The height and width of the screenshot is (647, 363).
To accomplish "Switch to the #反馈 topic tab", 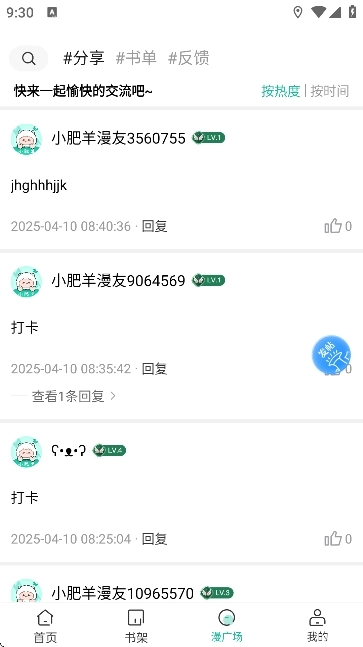I will [x=189, y=58].
